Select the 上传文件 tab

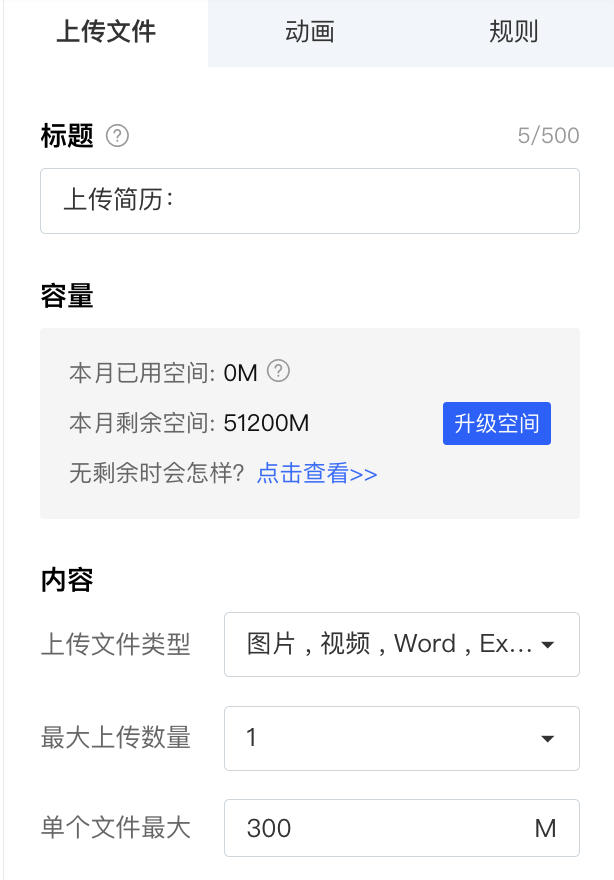click(x=105, y=32)
